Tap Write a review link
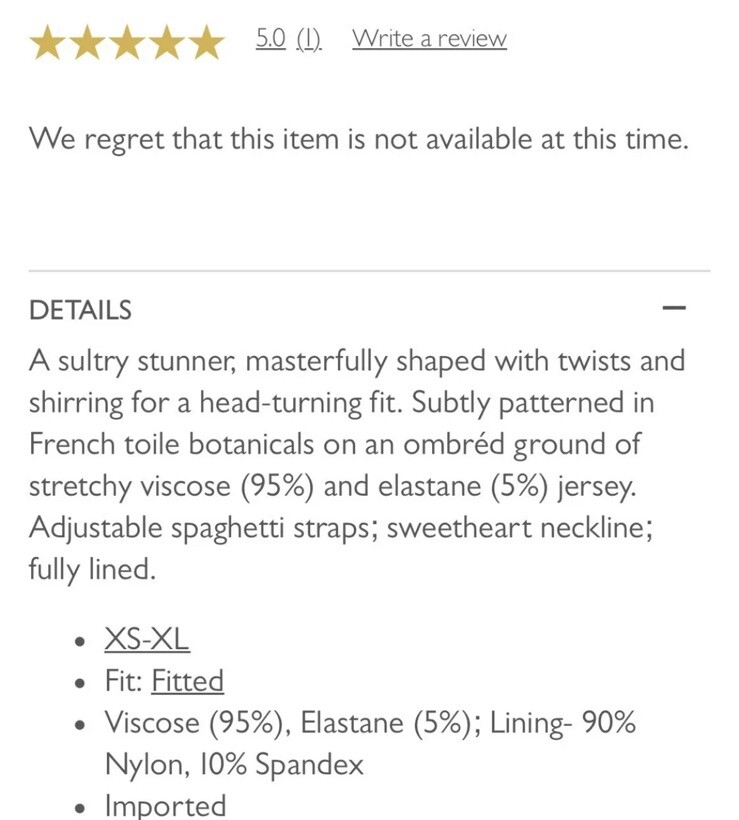Screen dimensions: 739x820 point(429,40)
